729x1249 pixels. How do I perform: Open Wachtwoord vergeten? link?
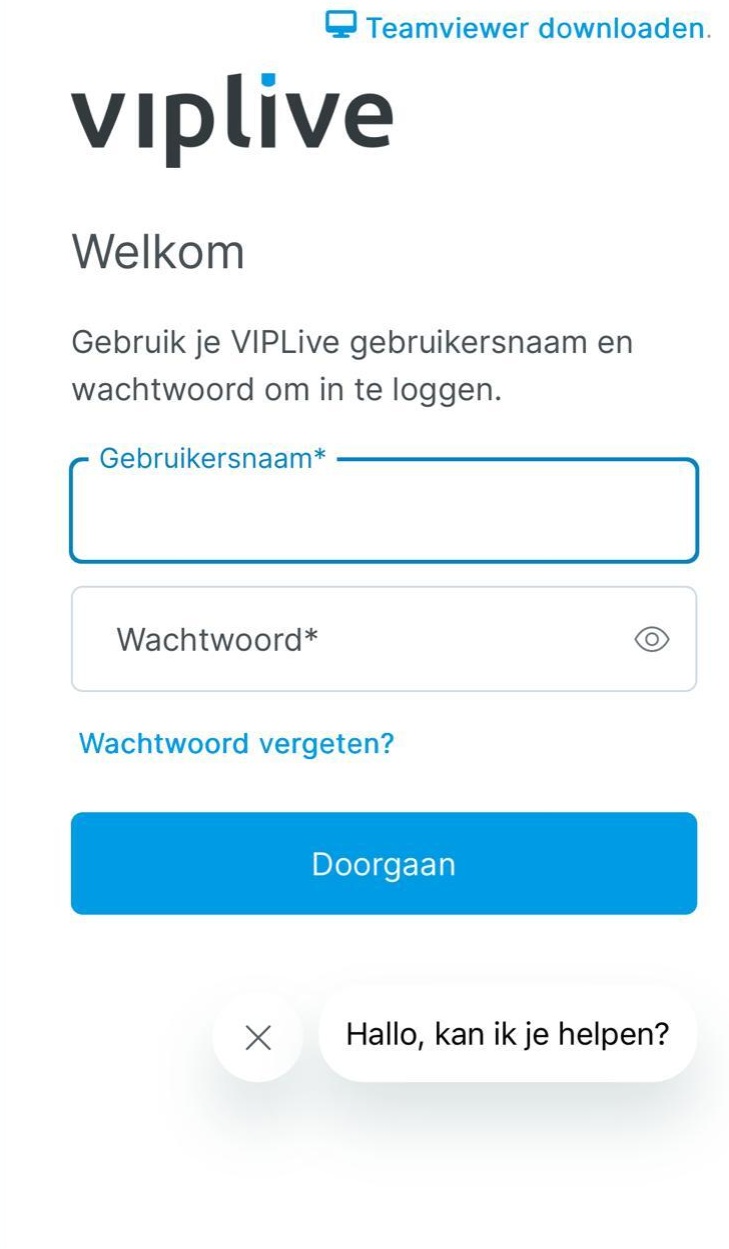(x=236, y=743)
